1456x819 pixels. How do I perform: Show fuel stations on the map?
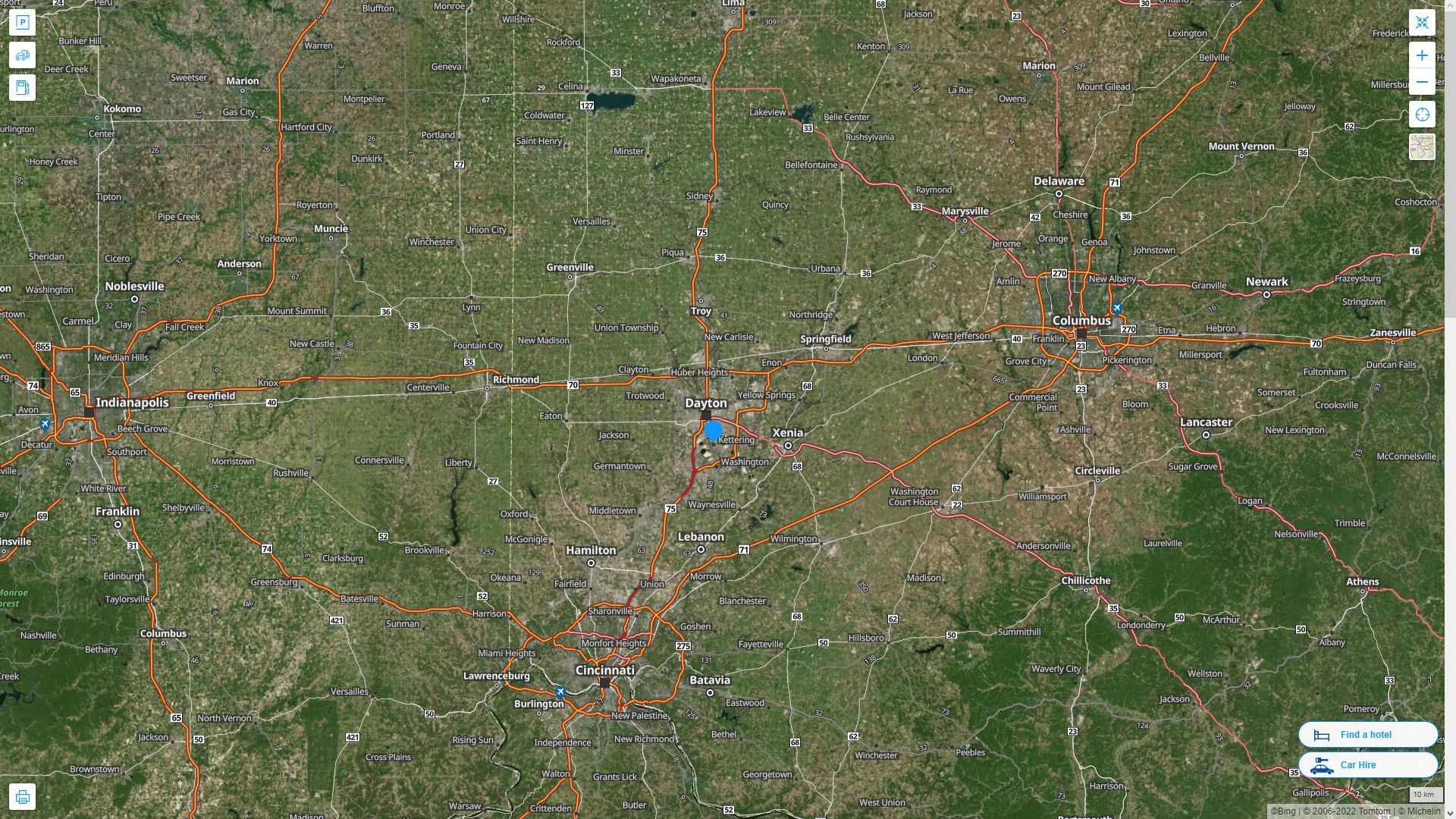click(22, 88)
